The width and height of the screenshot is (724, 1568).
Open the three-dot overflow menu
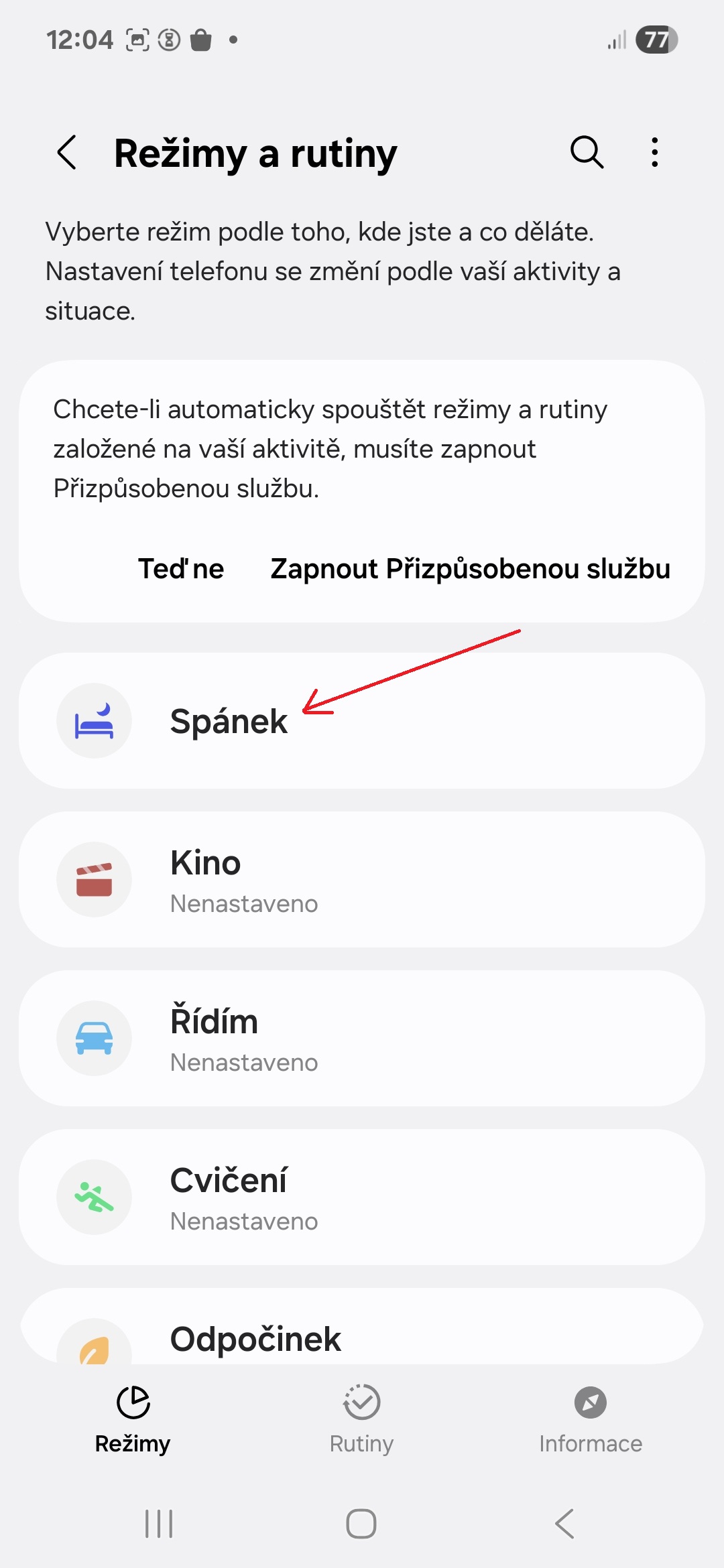click(655, 153)
